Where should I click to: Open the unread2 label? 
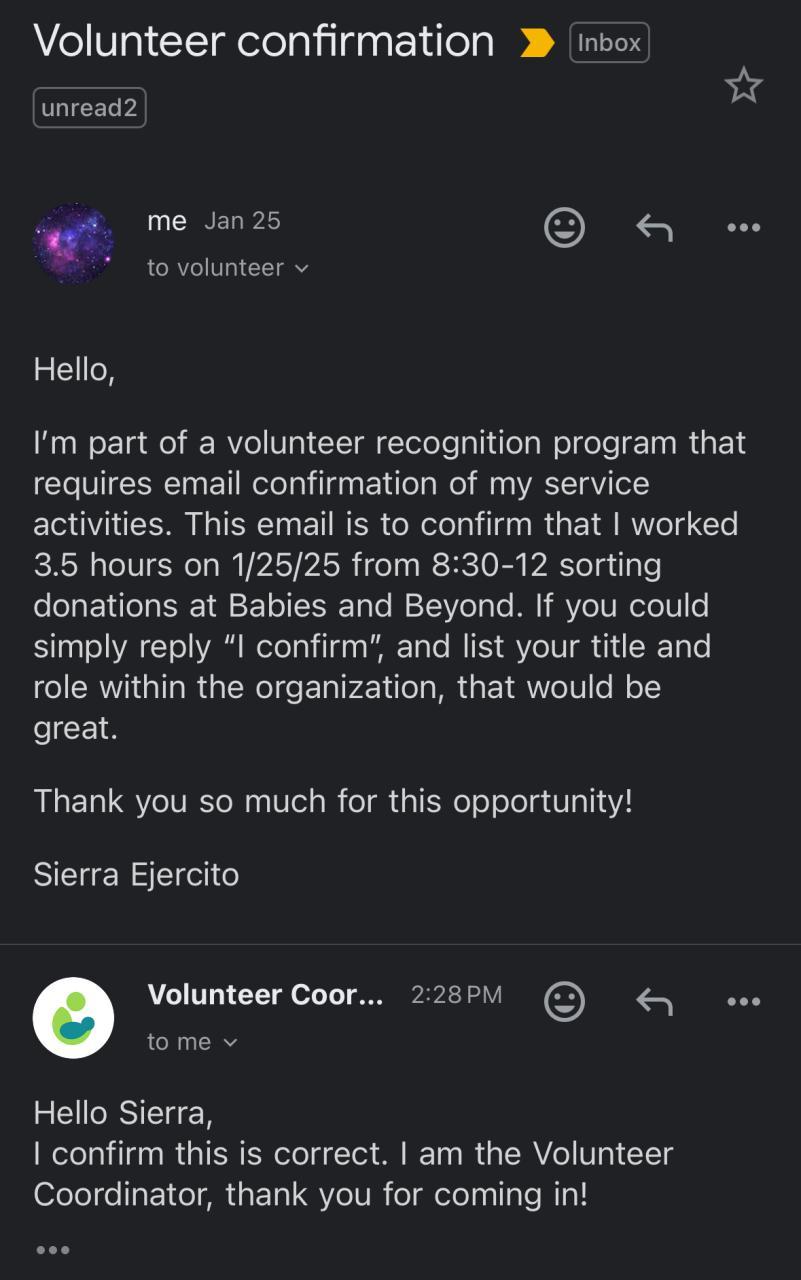pyautogui.click(x=89, y=108)
